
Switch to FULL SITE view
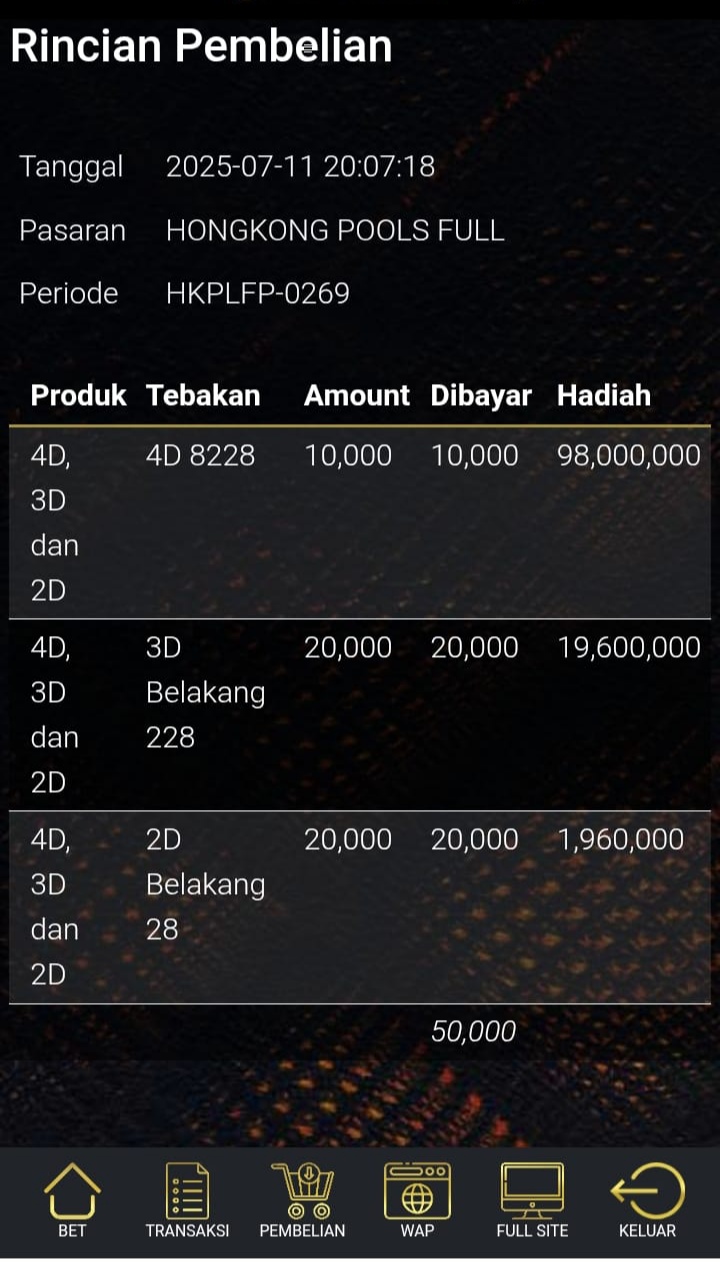click(x=532, y=1200)
